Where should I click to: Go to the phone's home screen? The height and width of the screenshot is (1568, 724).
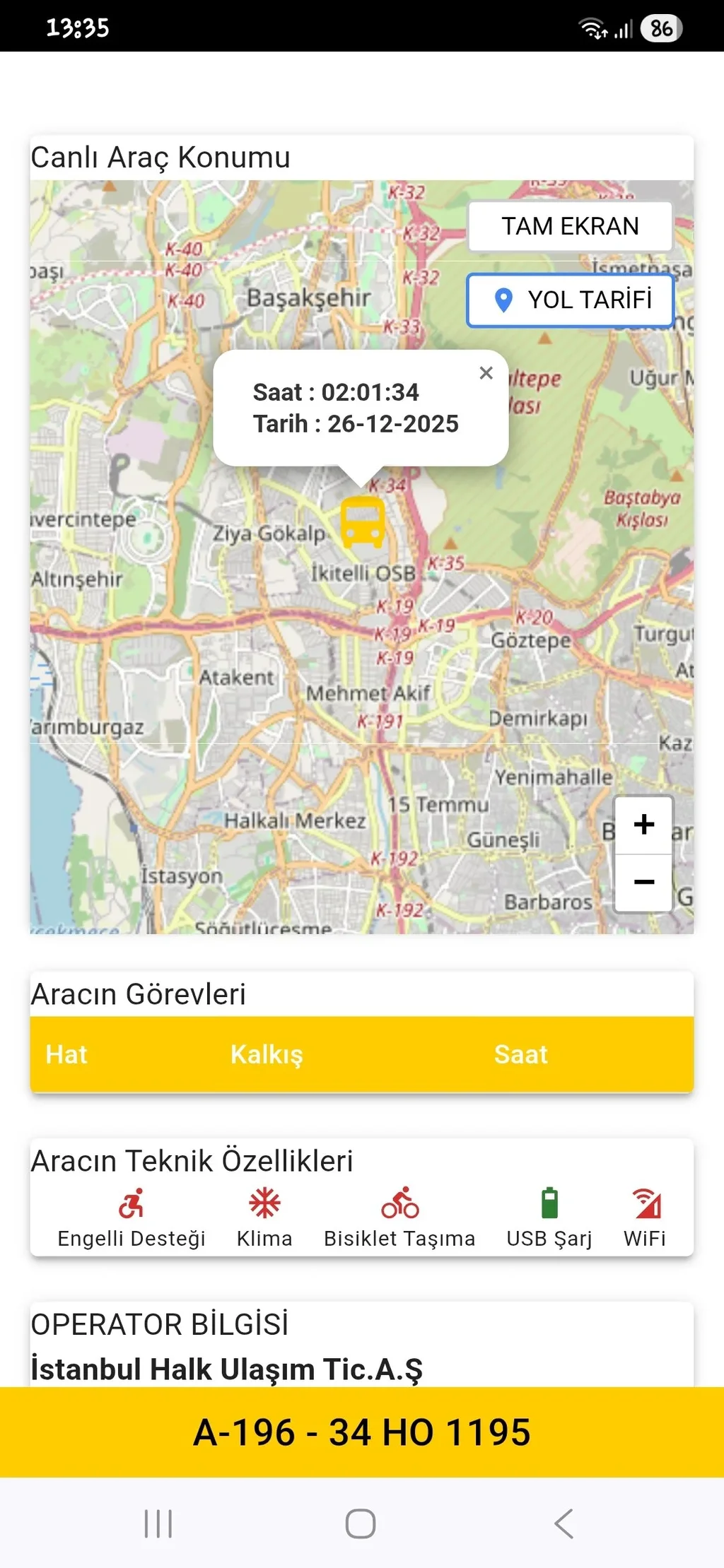[361, 1523]
